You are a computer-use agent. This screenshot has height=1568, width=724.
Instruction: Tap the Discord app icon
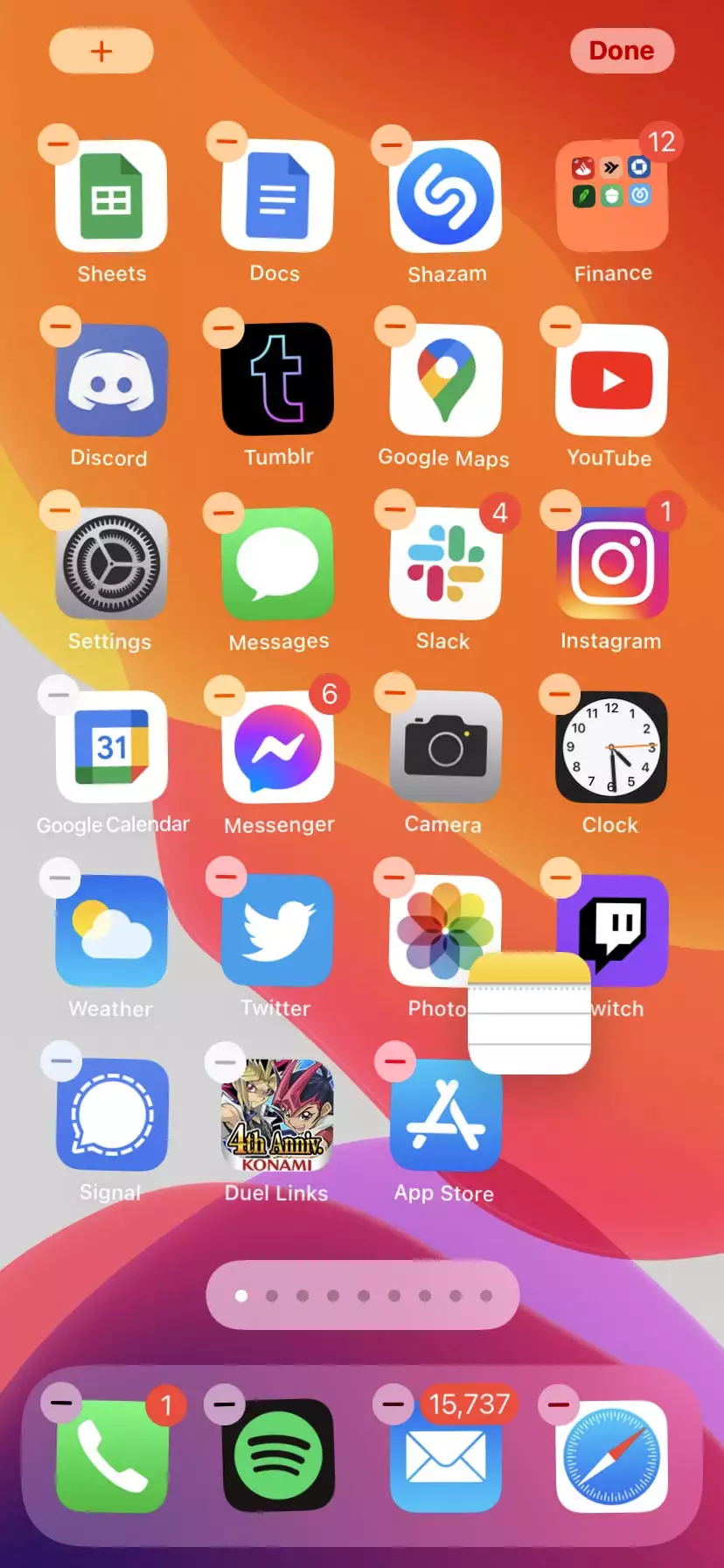tap(111, 381)
